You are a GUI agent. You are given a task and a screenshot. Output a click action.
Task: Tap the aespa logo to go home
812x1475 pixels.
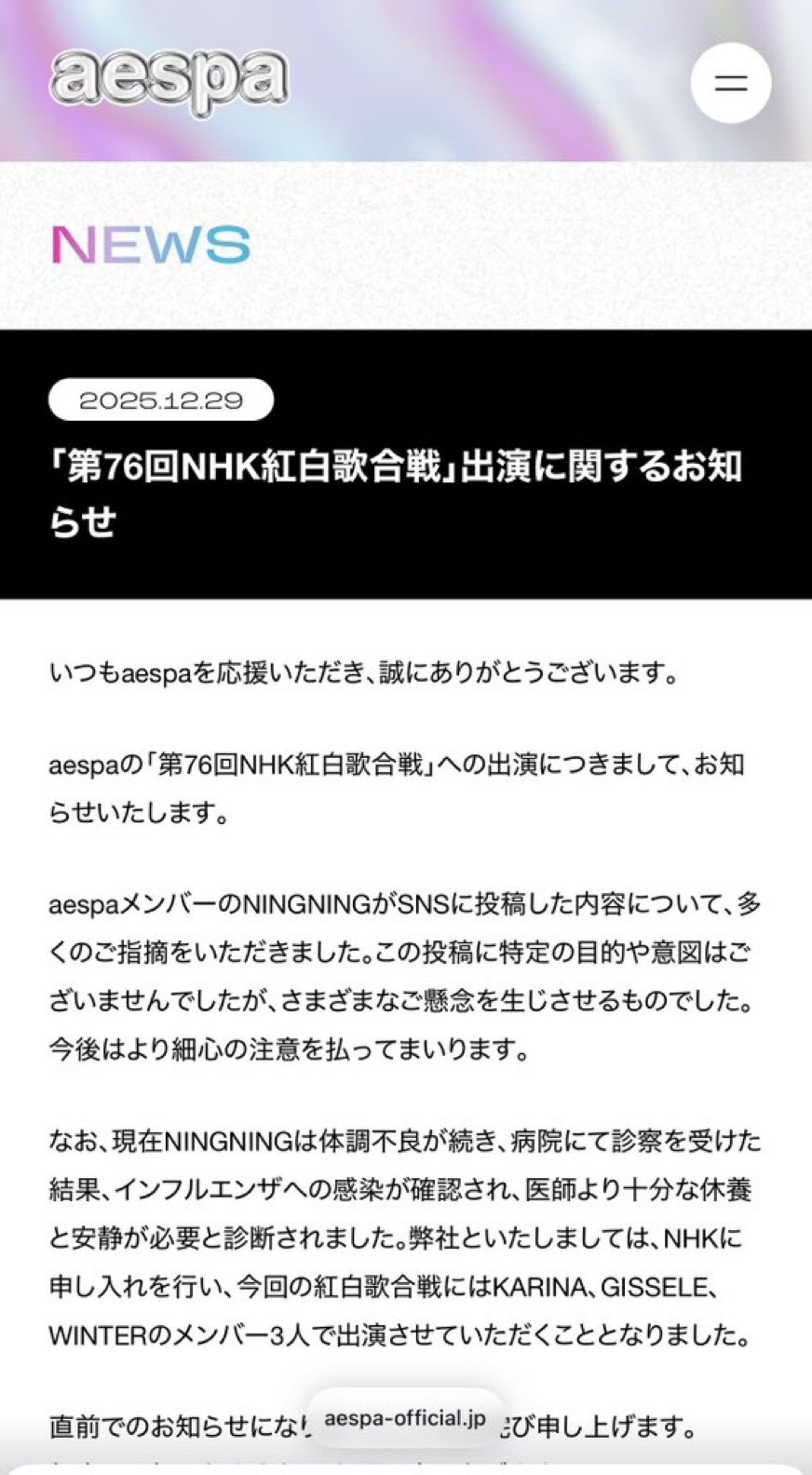[169, 83]
